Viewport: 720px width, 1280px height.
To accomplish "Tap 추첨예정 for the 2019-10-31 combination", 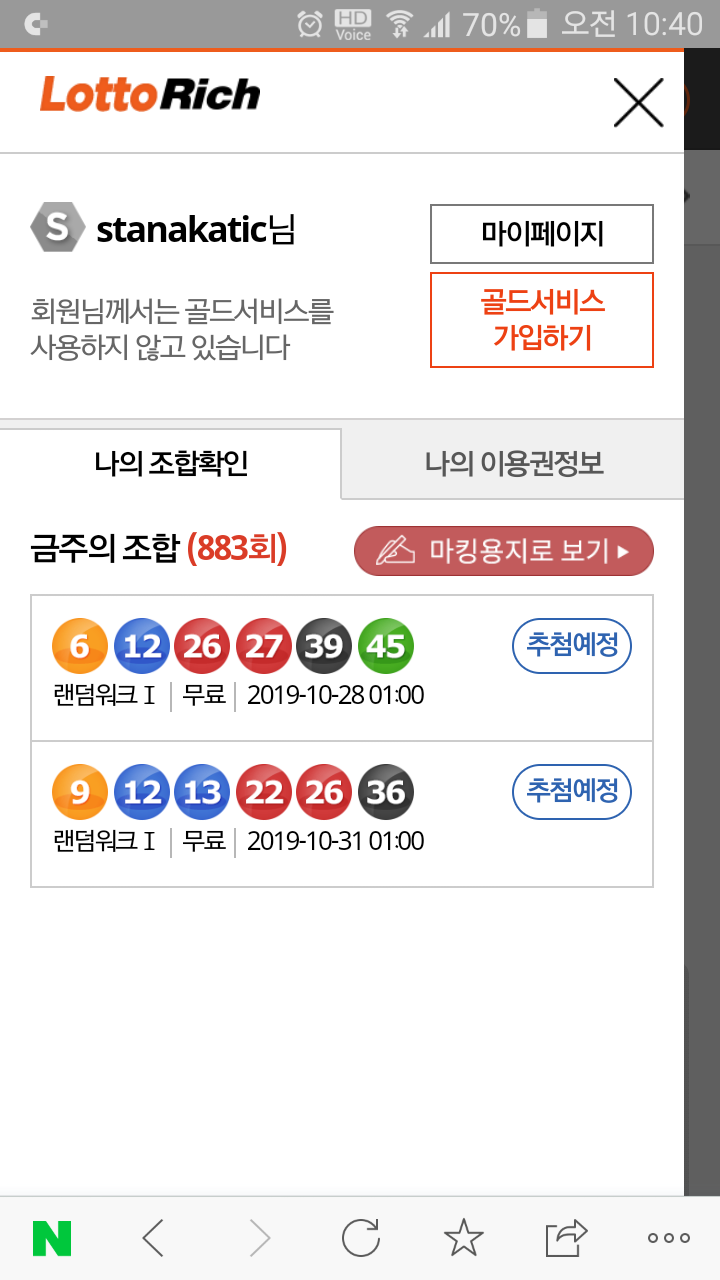I will coord(572,791).
